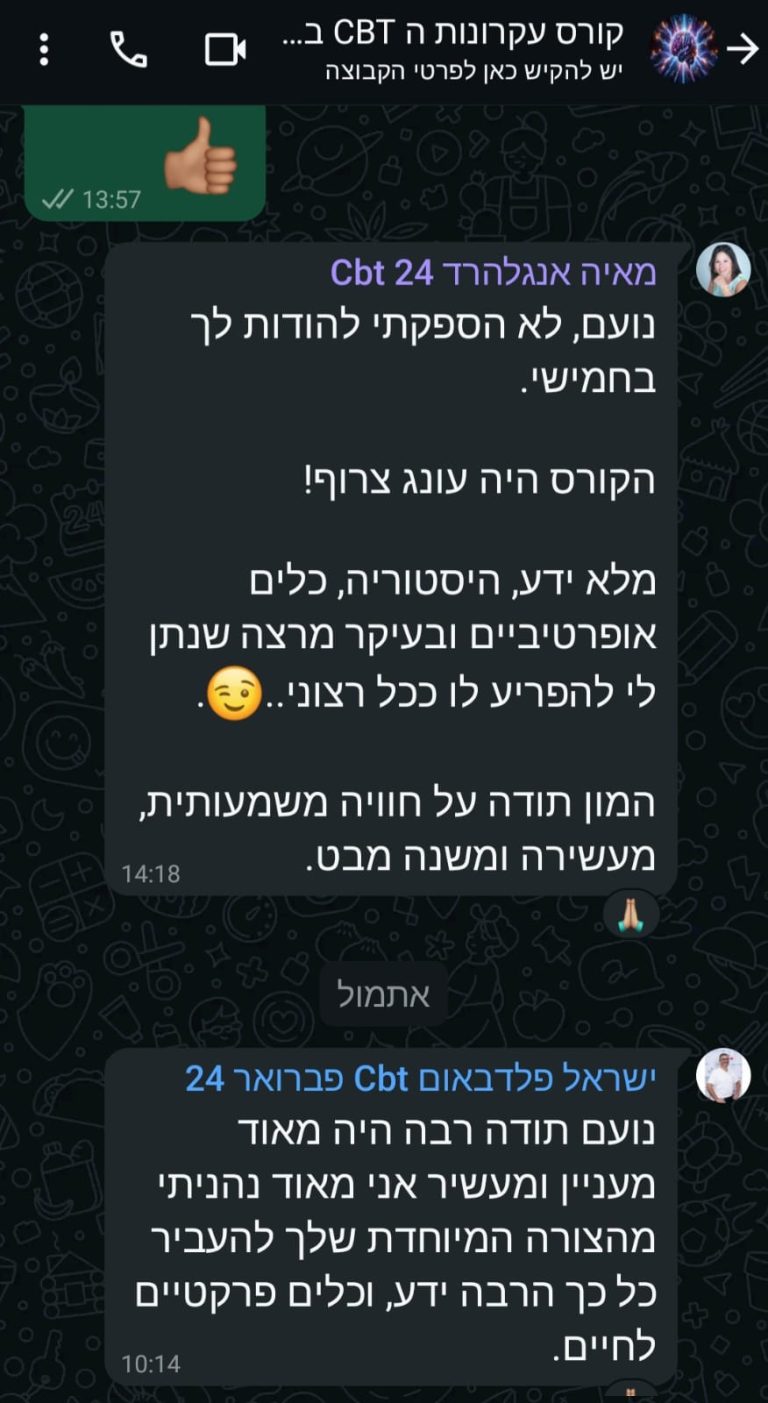Open ישראל פלדבאום's profile picture
Image resolution: width=768 pixels, height=1403 pixels.
coord(722,1076)
